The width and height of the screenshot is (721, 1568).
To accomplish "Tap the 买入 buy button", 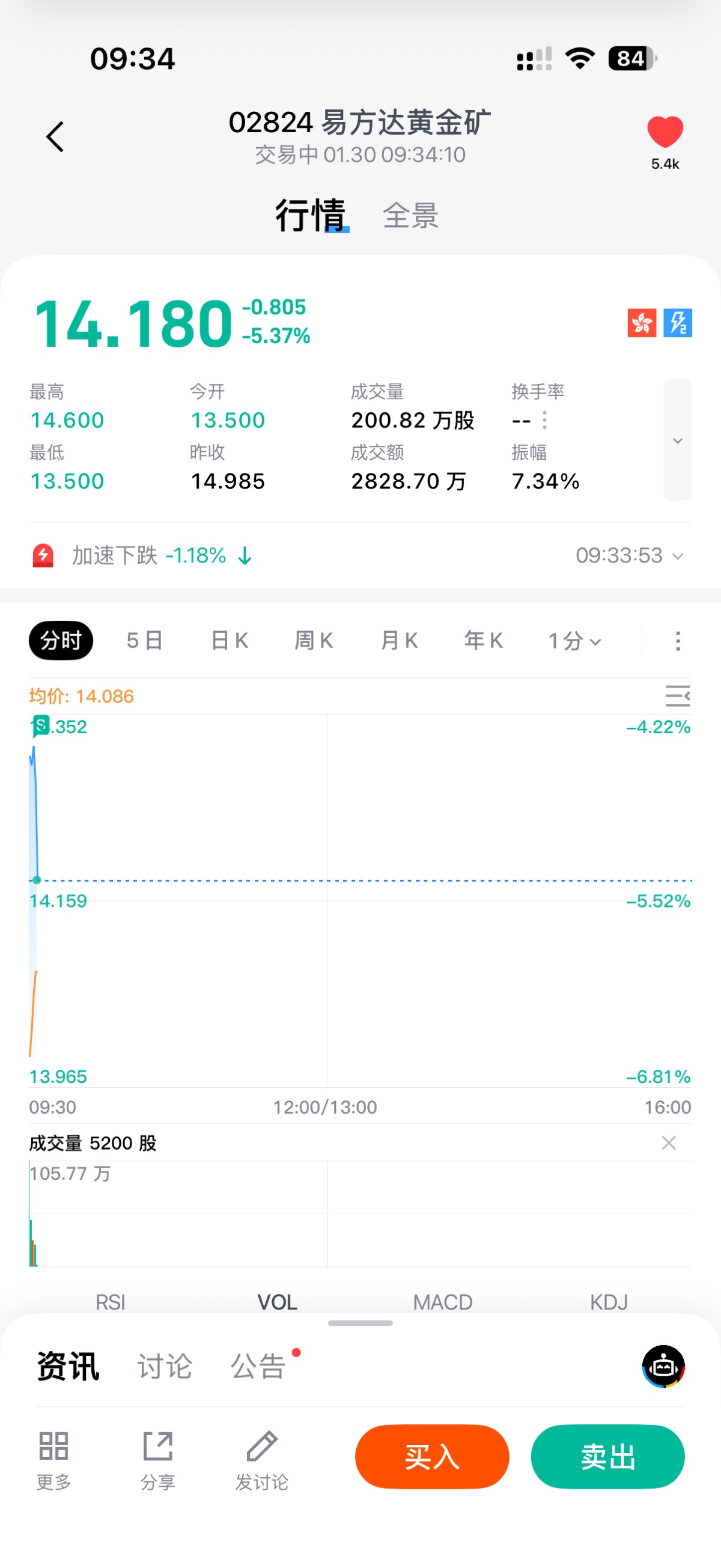I will [x=432, y=1457].
